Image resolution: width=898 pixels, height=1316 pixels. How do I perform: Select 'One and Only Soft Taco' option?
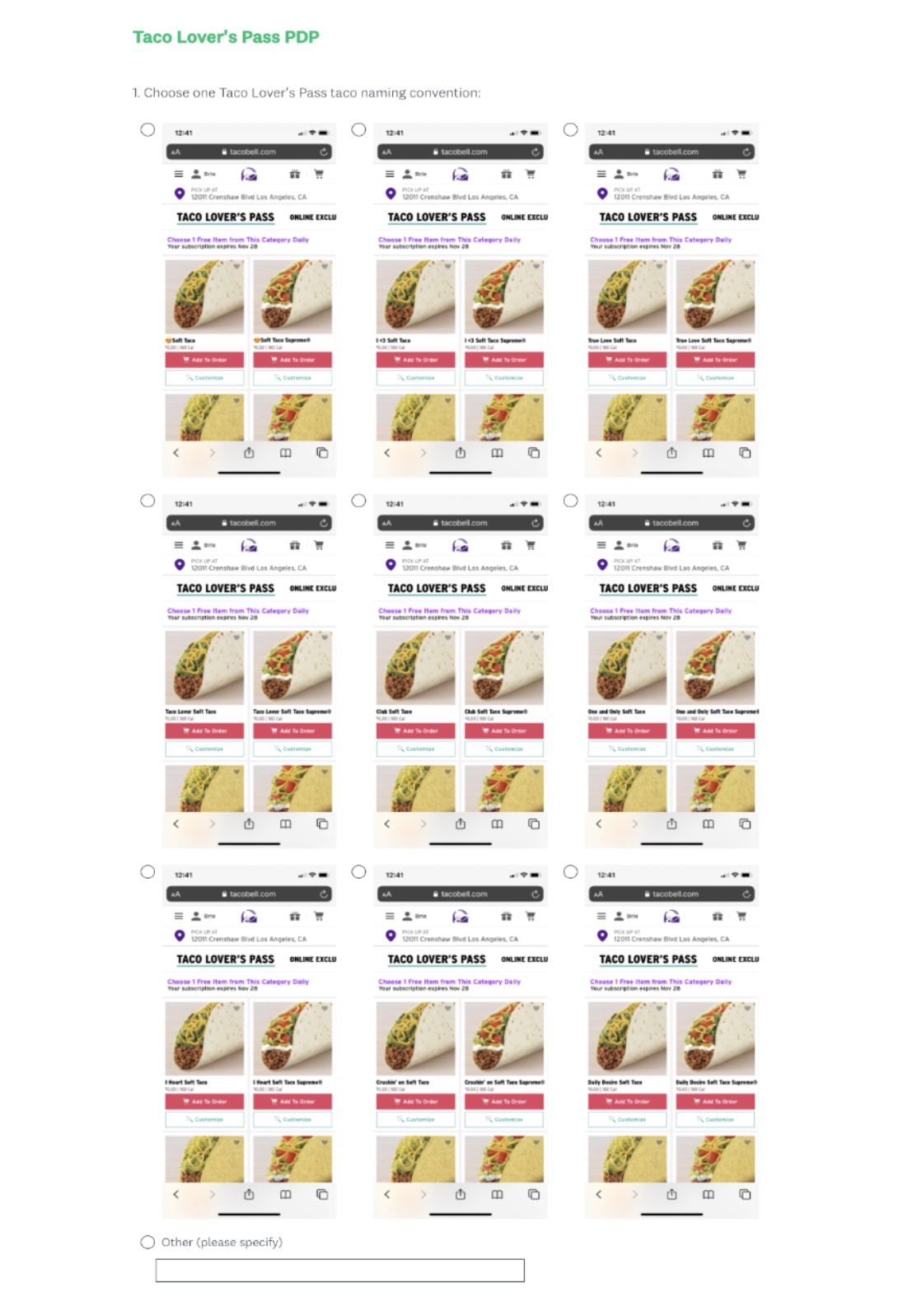click(x=570, y=501)
